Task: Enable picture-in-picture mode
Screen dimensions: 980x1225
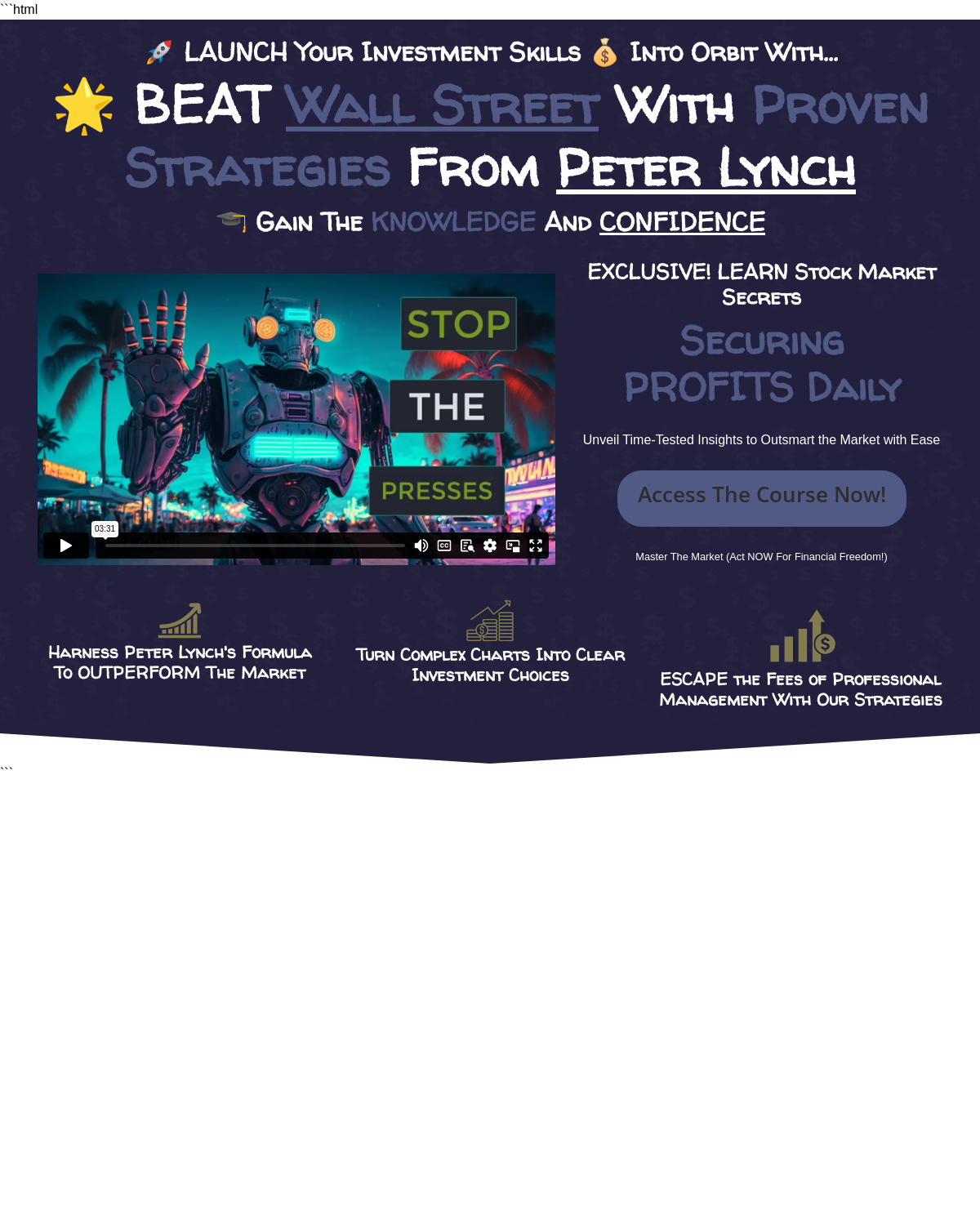Action: (x=513, y=546)
